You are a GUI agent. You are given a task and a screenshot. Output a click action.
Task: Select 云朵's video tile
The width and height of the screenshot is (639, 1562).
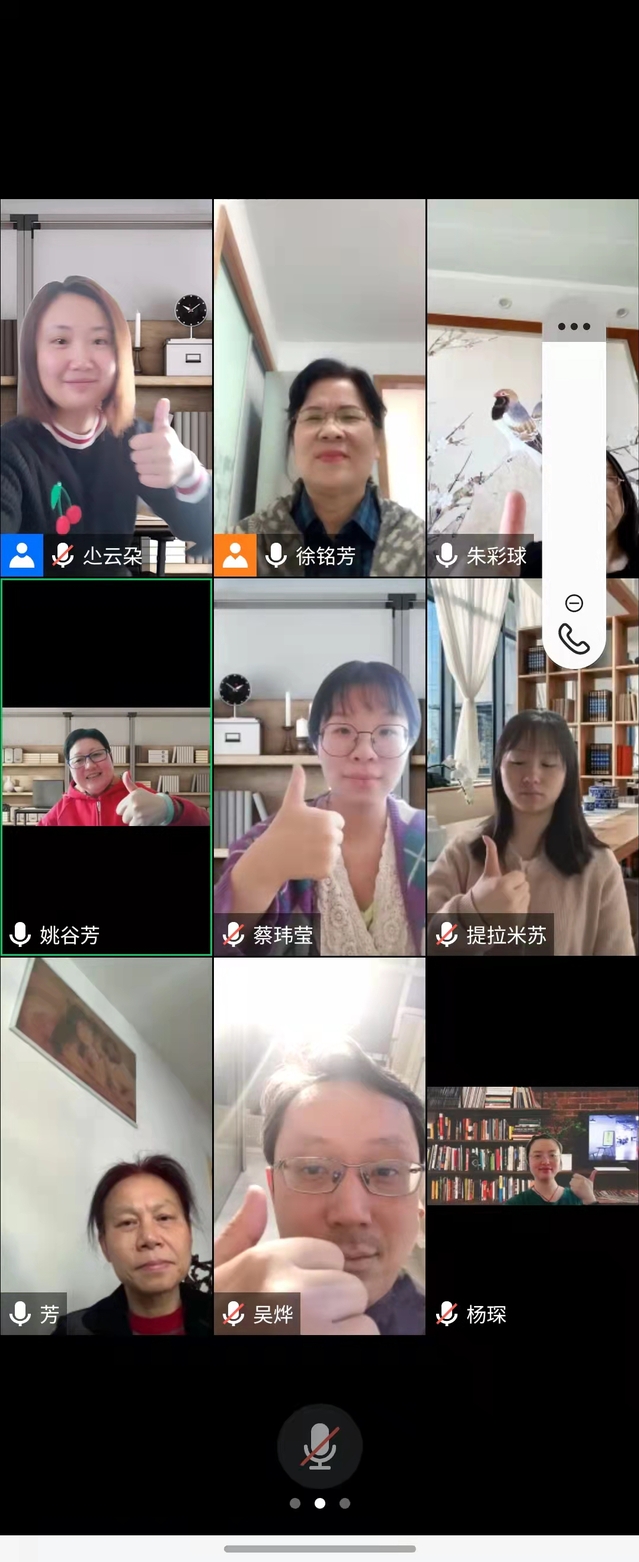(106, 388)
